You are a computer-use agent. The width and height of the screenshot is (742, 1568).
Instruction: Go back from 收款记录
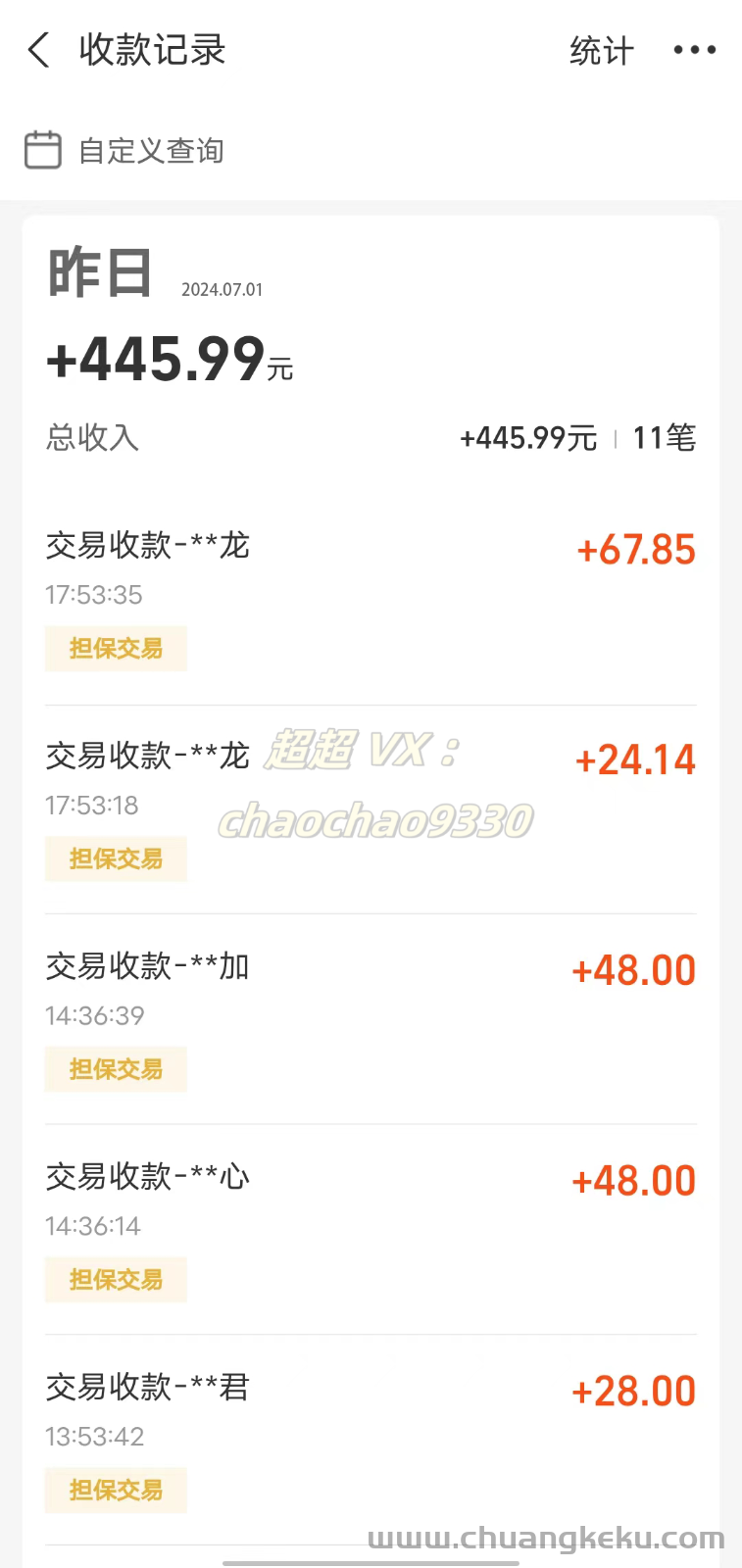pyautogui.click(x=39, y=50)
